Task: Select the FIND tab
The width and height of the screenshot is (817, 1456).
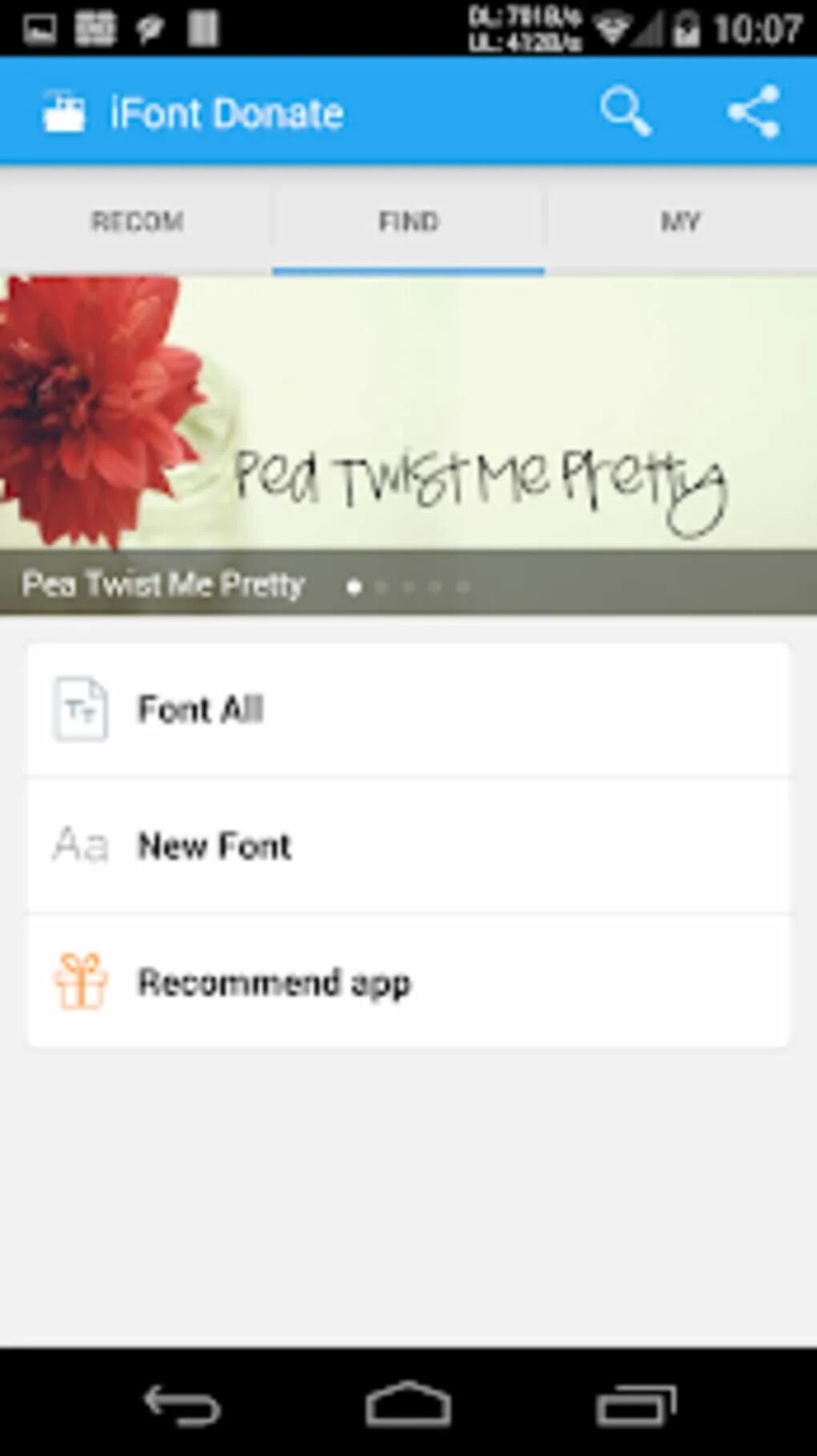Action: click(x=408, y=221)
